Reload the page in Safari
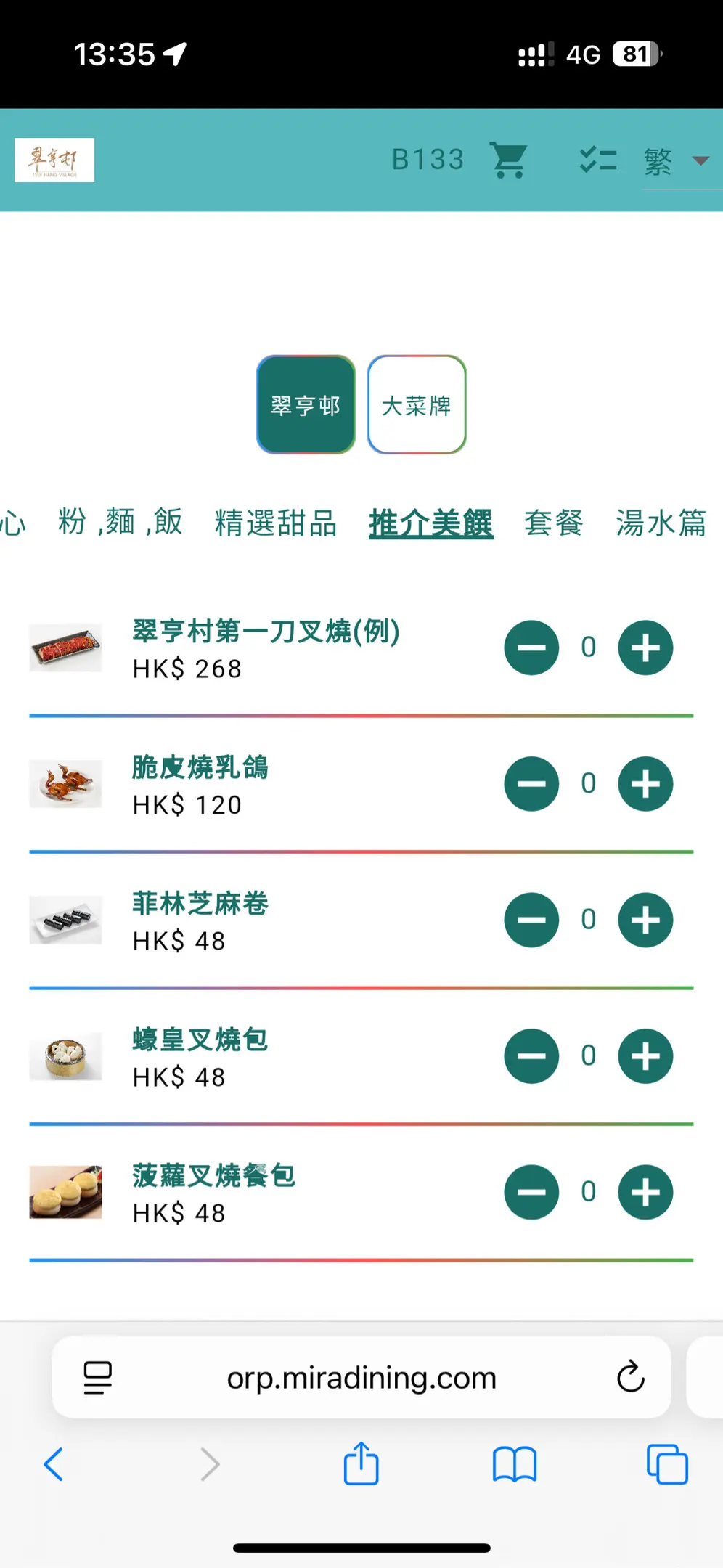Image resolution: width=723 pixels, height=1568 pixels. [x=630, y=1377]
